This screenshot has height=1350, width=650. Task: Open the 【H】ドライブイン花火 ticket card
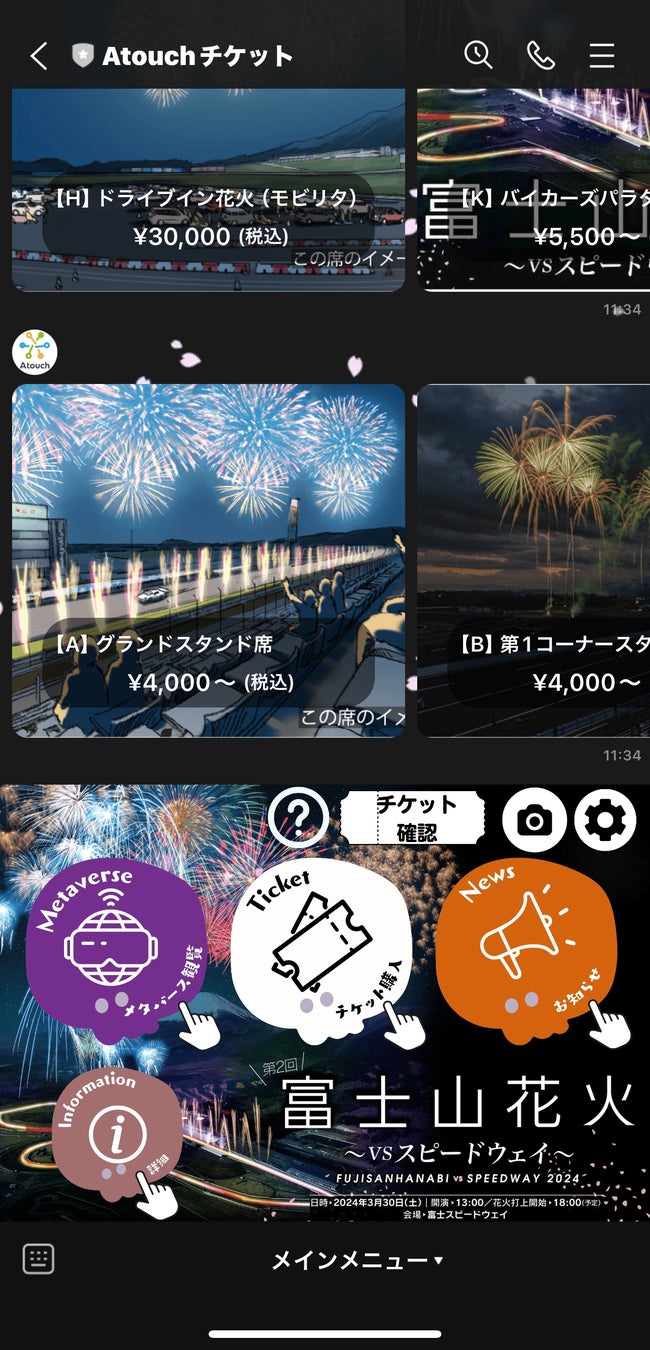[x=208, y=190]
